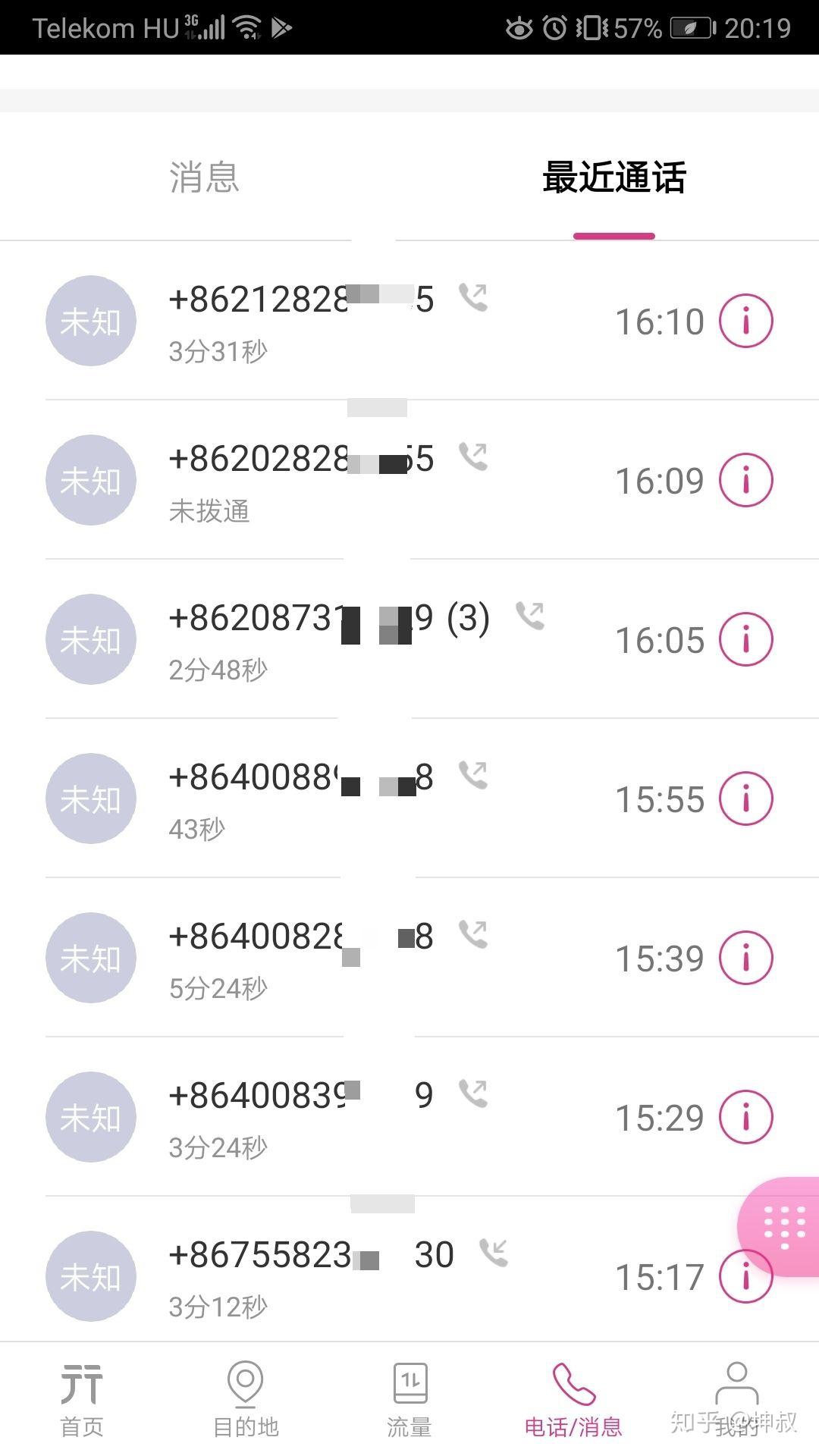Show info for the 16:05 call
Image resolution: width=819 pixels, height=1456 pixels.
[x=745, y=640]
